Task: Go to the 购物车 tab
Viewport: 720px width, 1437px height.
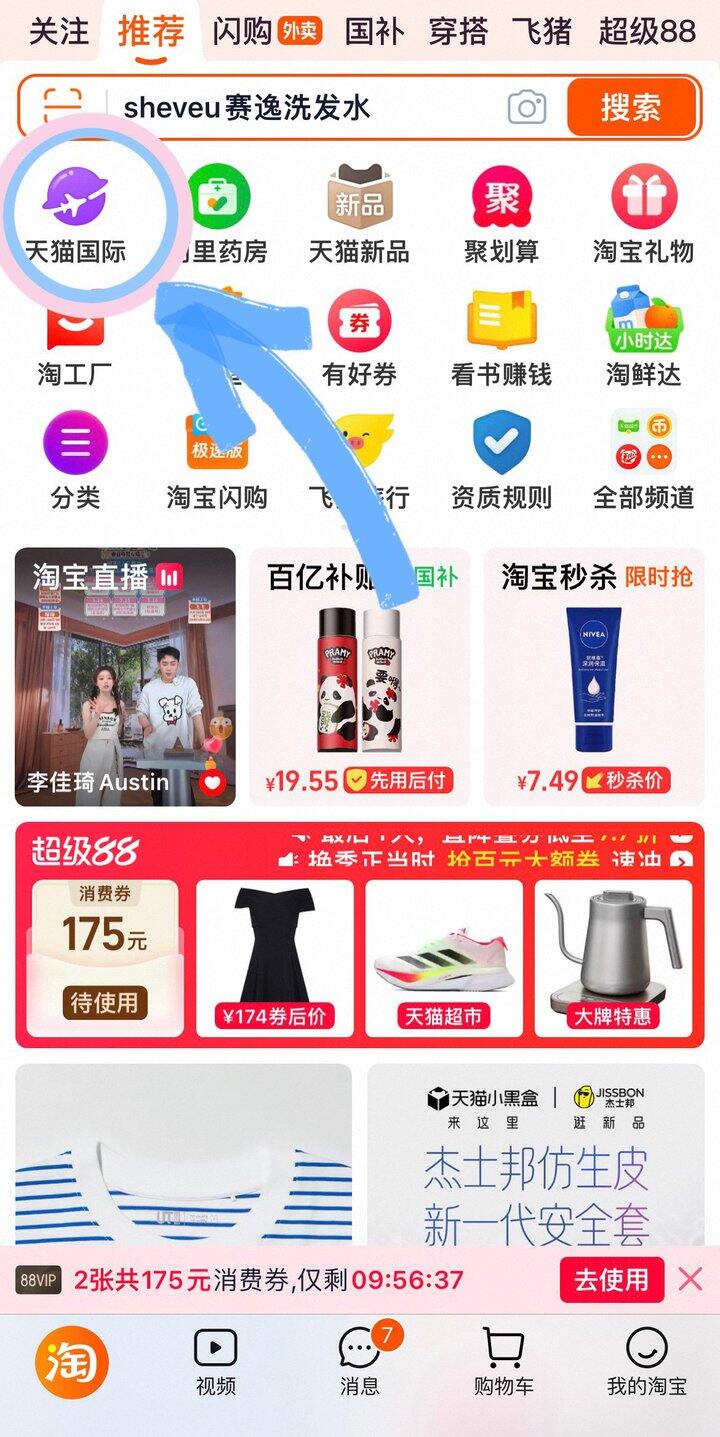Action: (503, 1361)
